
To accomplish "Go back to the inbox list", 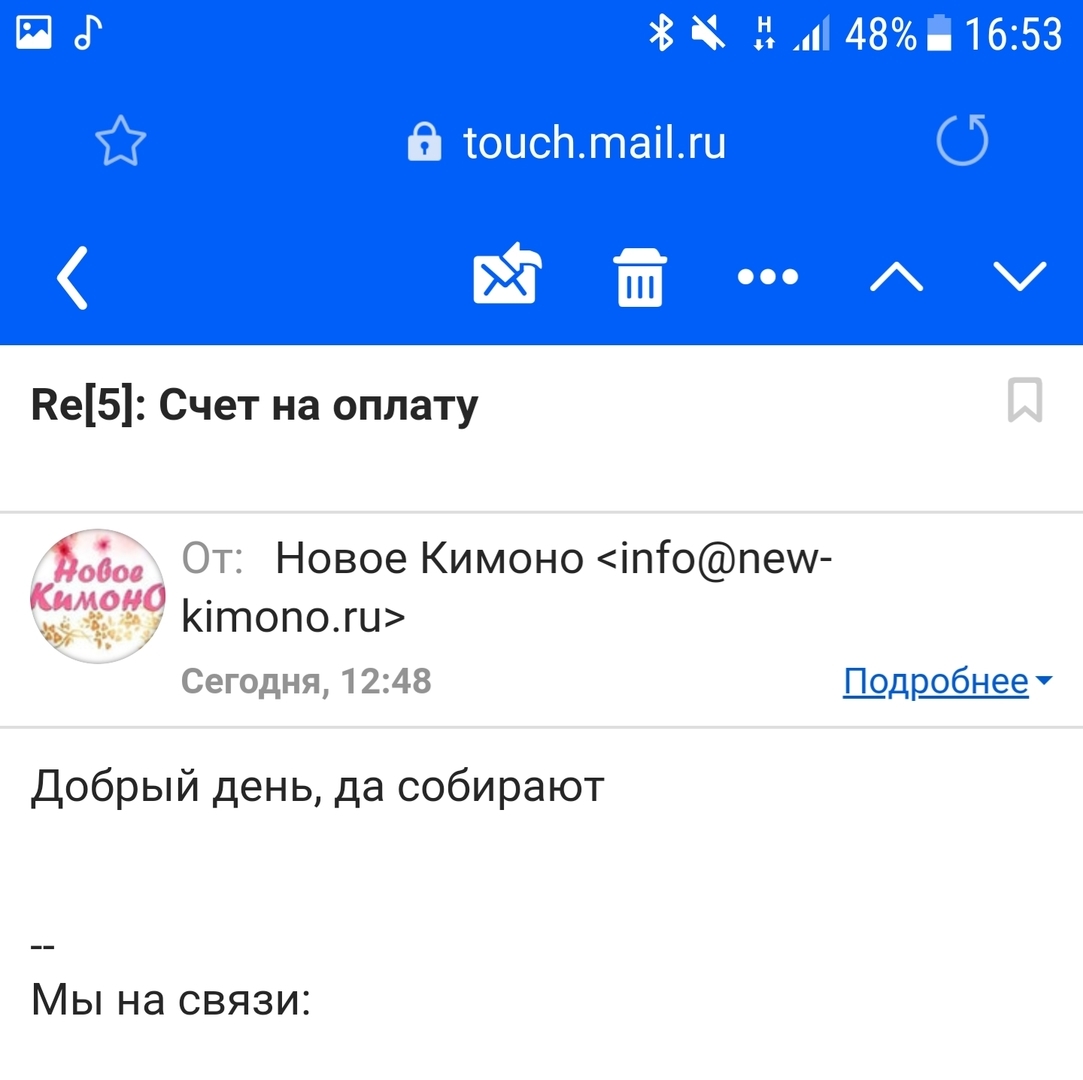I will tap(72, 277).
